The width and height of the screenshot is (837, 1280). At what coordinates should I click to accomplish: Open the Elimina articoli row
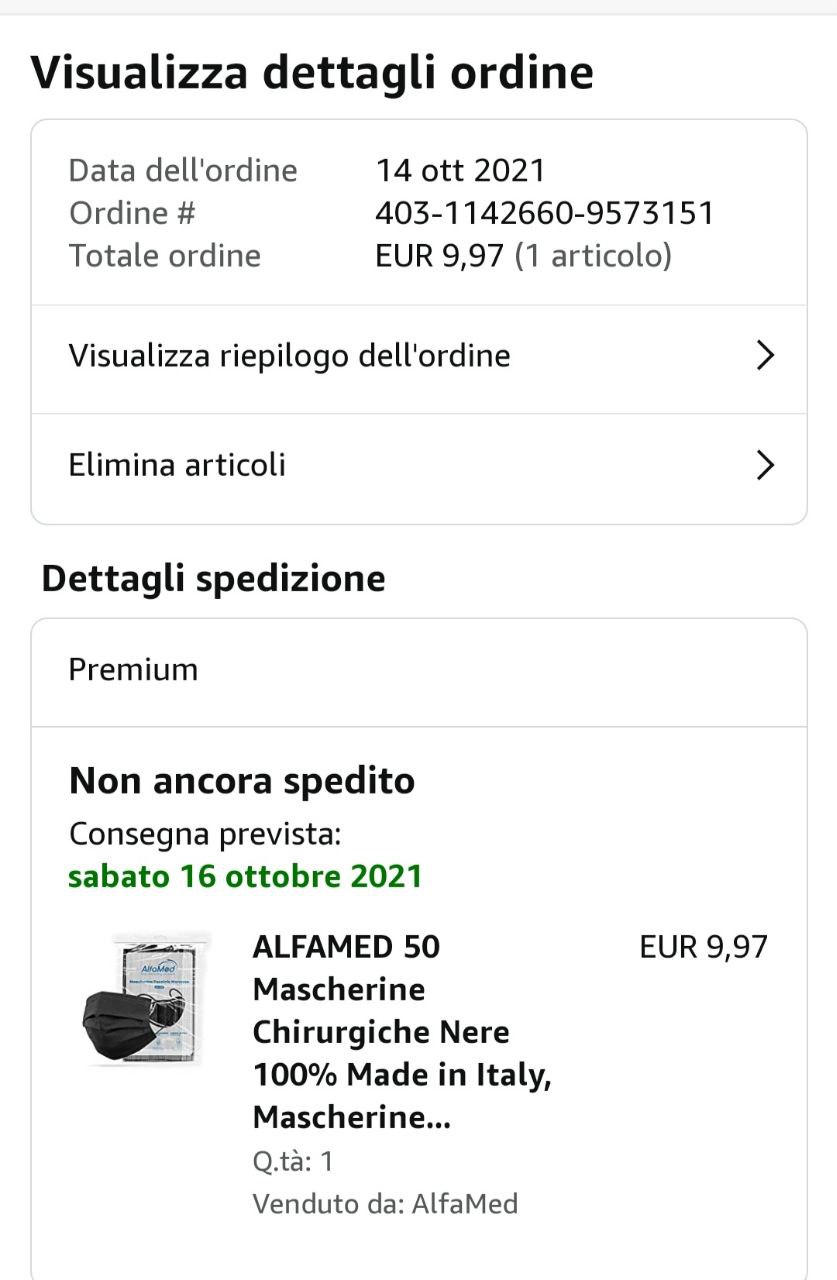point(418,465)
